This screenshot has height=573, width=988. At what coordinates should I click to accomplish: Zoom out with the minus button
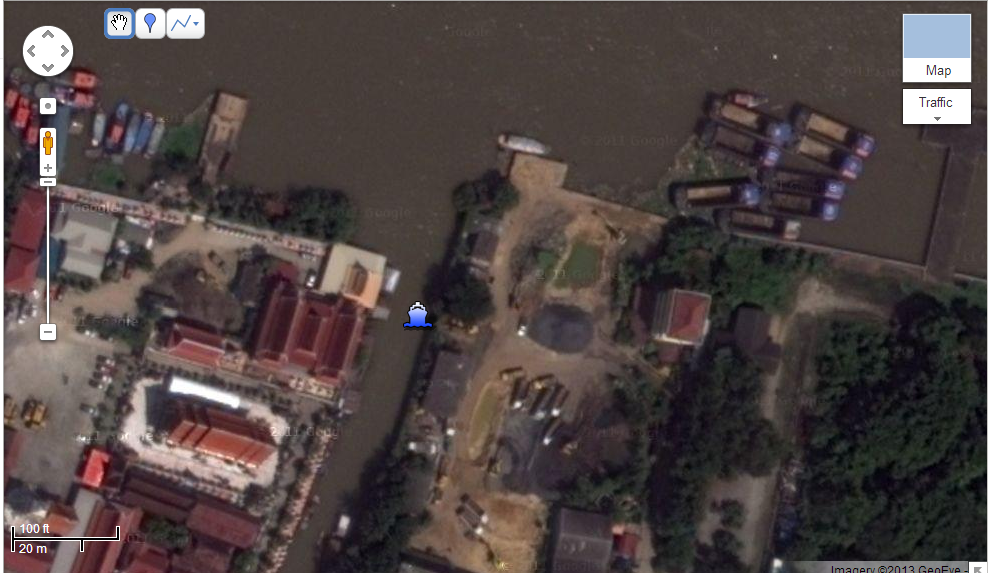[47, 331]
